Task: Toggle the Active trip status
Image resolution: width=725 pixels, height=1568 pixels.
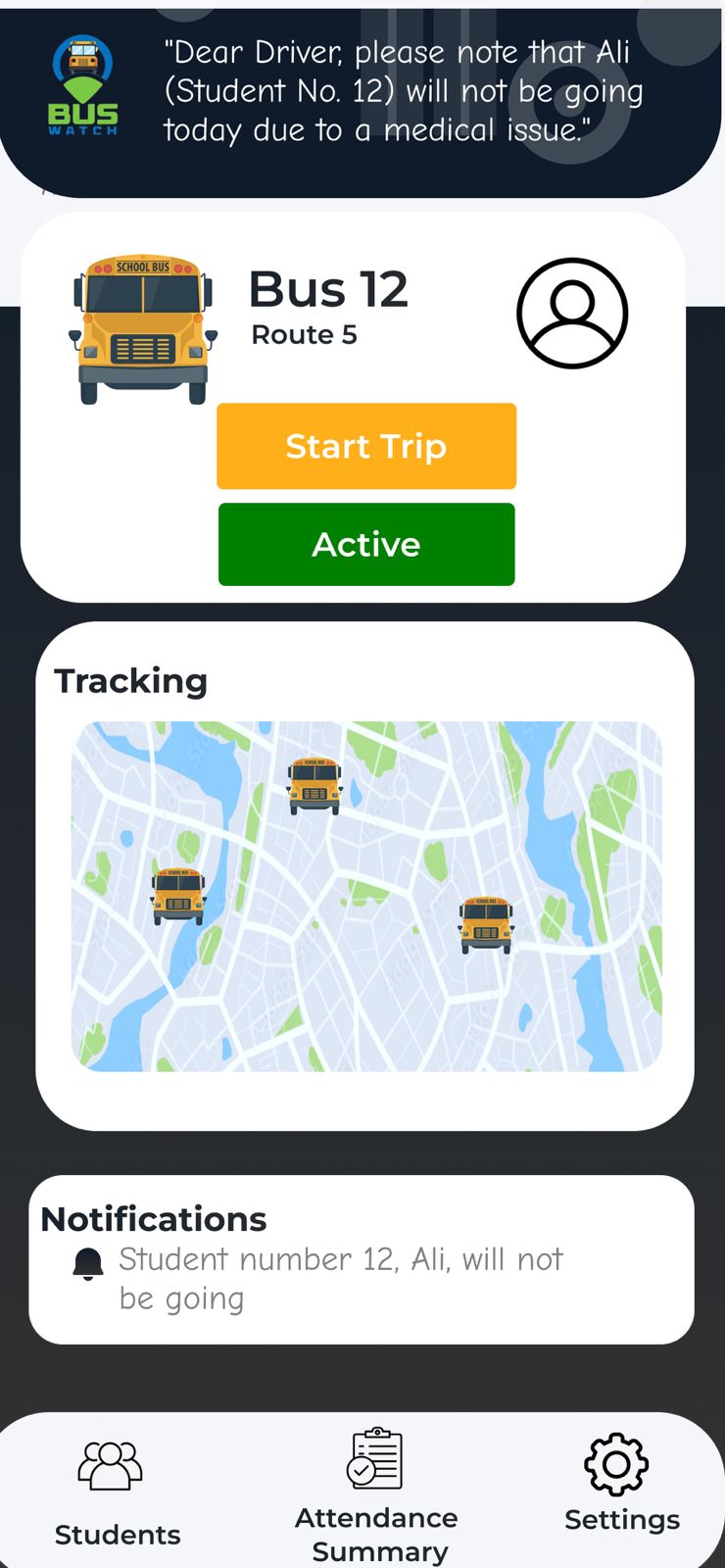Action: click(365, 545)
